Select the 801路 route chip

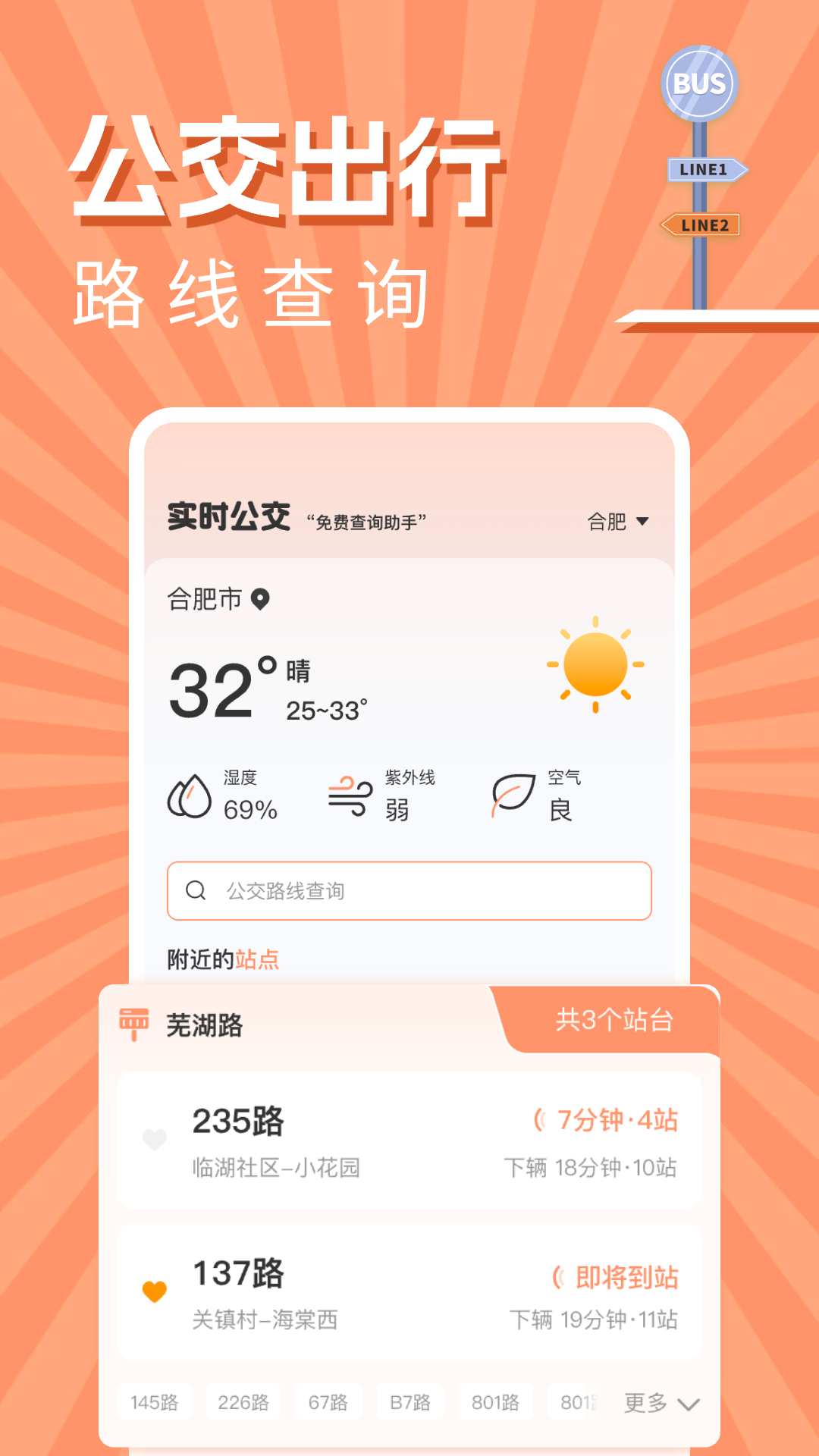494,1401
